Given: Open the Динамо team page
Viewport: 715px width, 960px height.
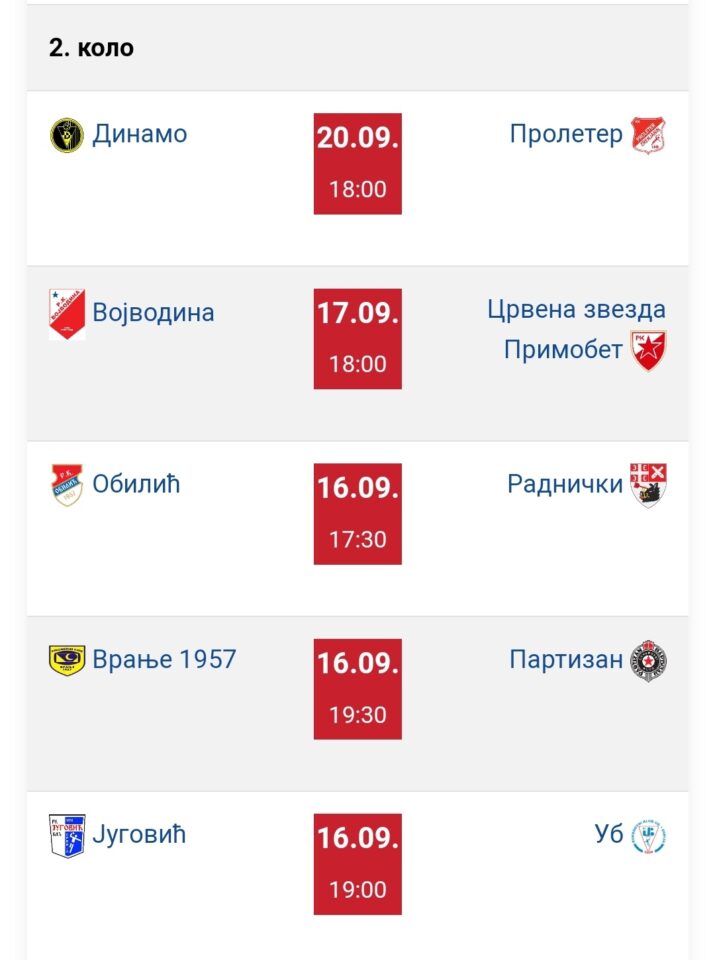Looking at the screenshot, I should (139, 134).
